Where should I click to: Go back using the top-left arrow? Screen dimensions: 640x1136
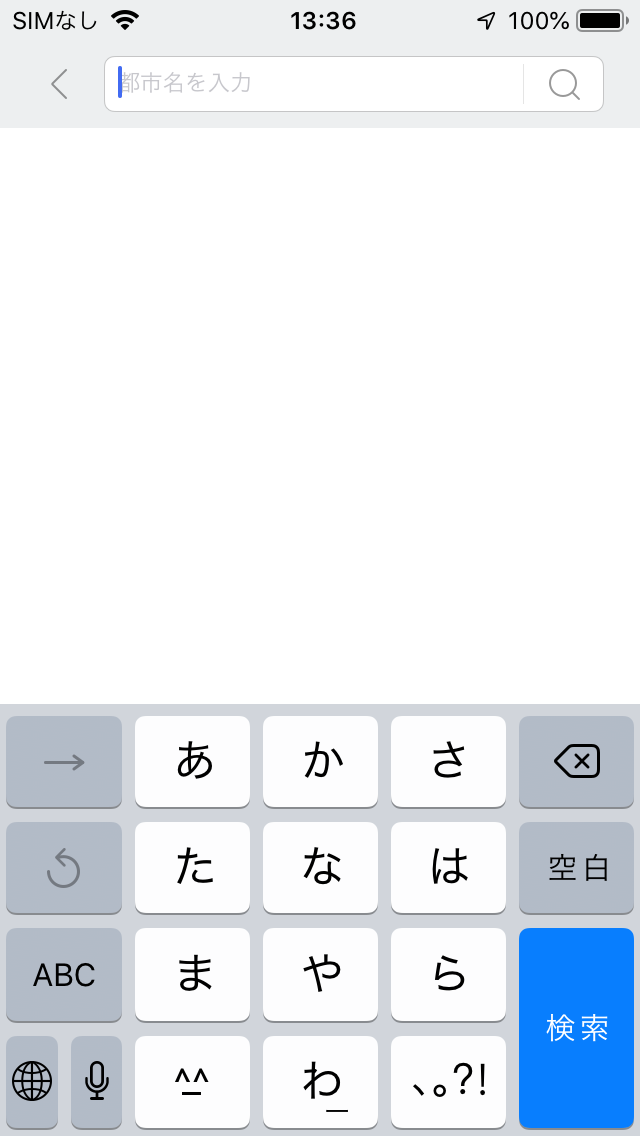[x=59, y=85]
